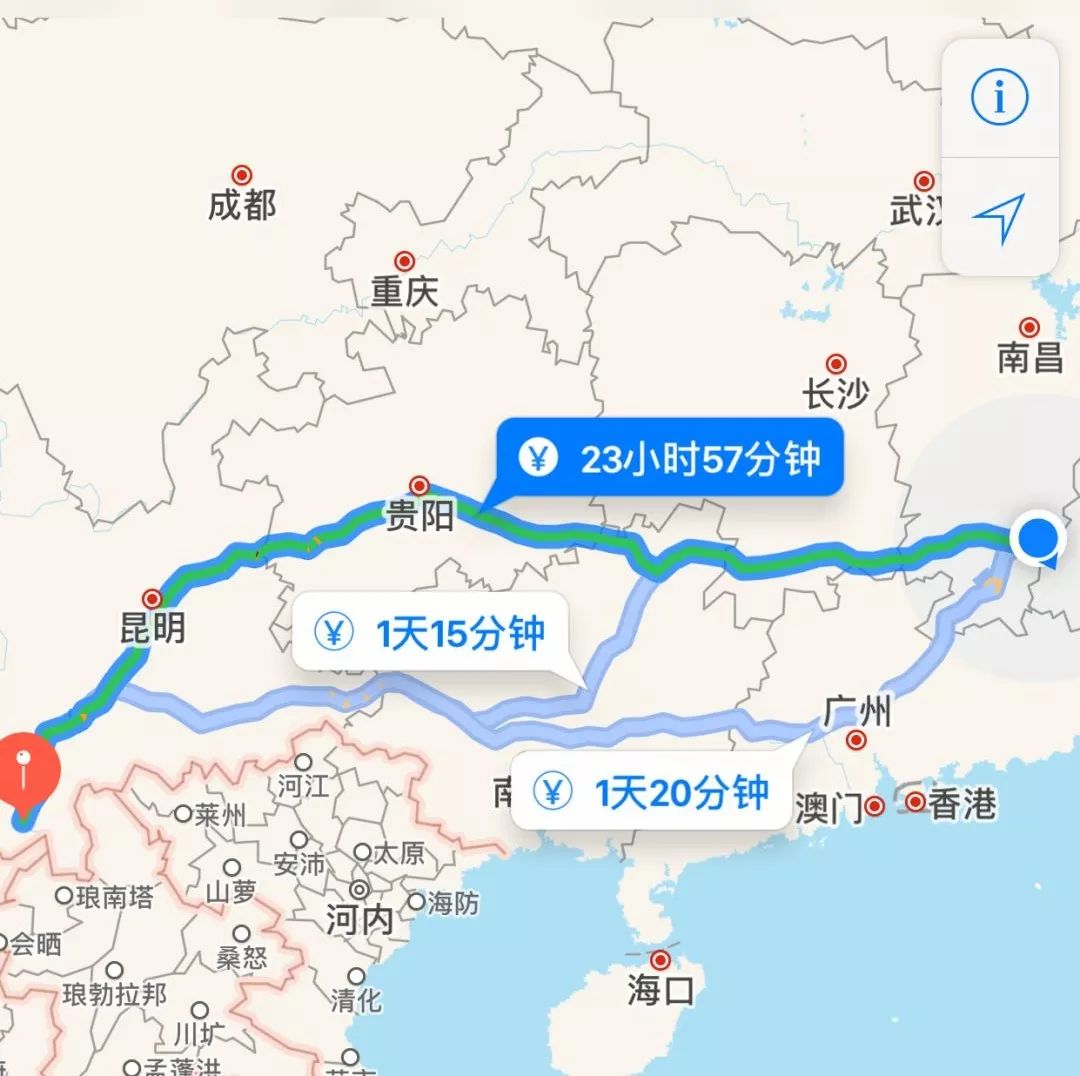Tap the location tracking arrow
1080x1076 pixels.
click(x=999, y=216)
